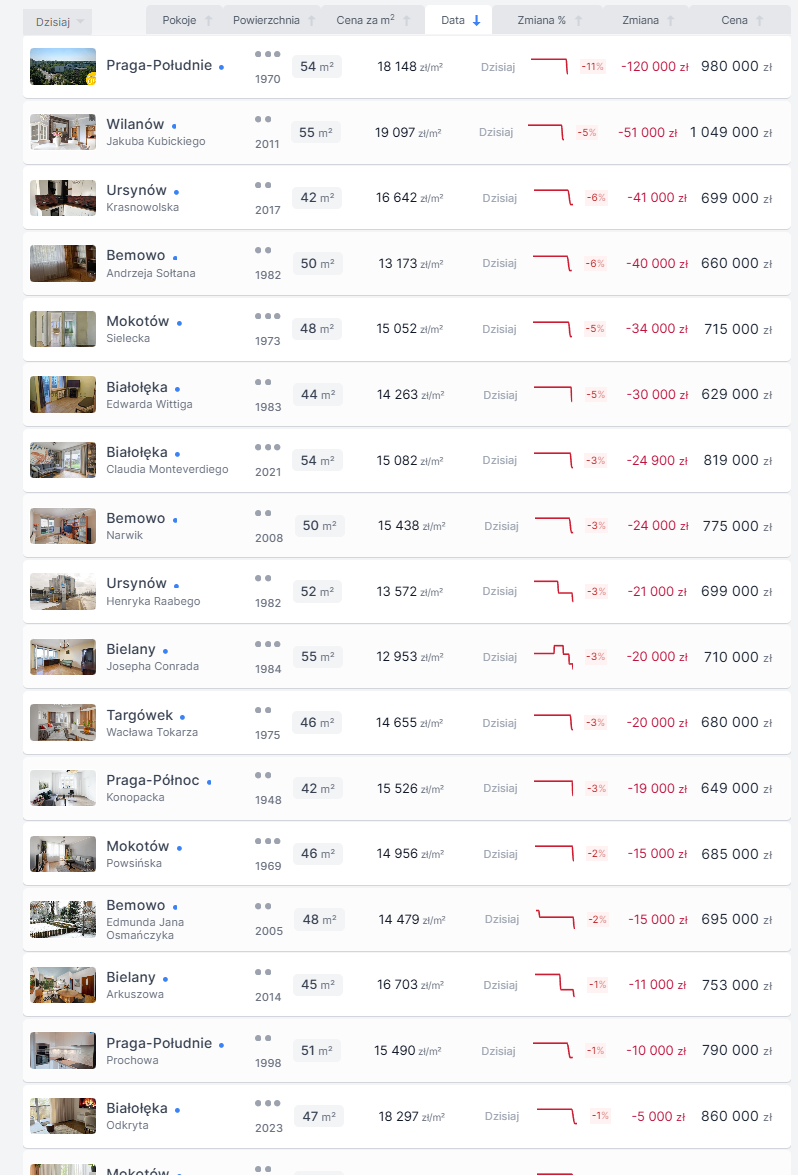Screen dimensions: 798x1175
Task: View the Bemowo Andrzeja Sołtana apartment
Action: [136, 256]
